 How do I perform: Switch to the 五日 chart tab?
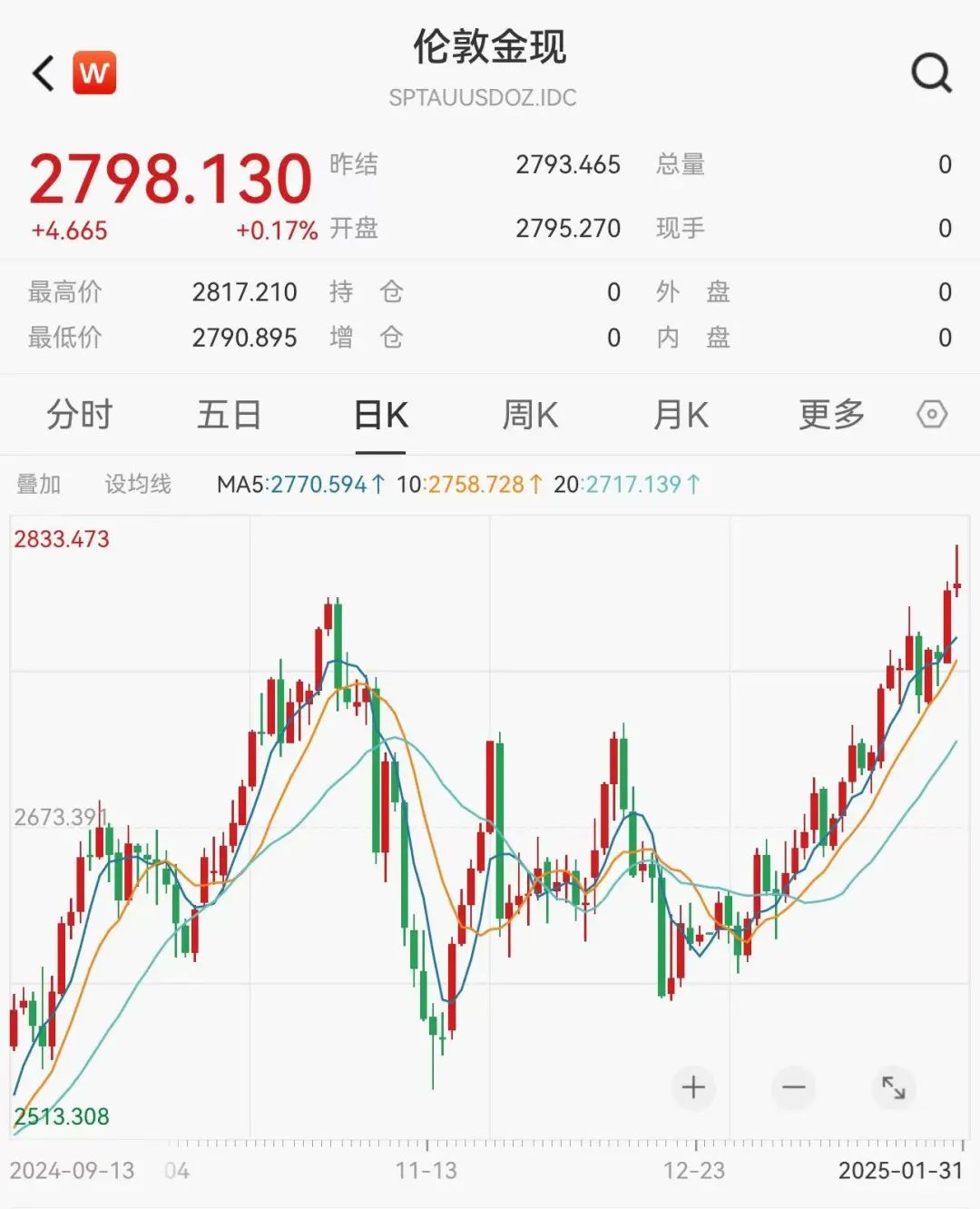(x=230, y=415)
